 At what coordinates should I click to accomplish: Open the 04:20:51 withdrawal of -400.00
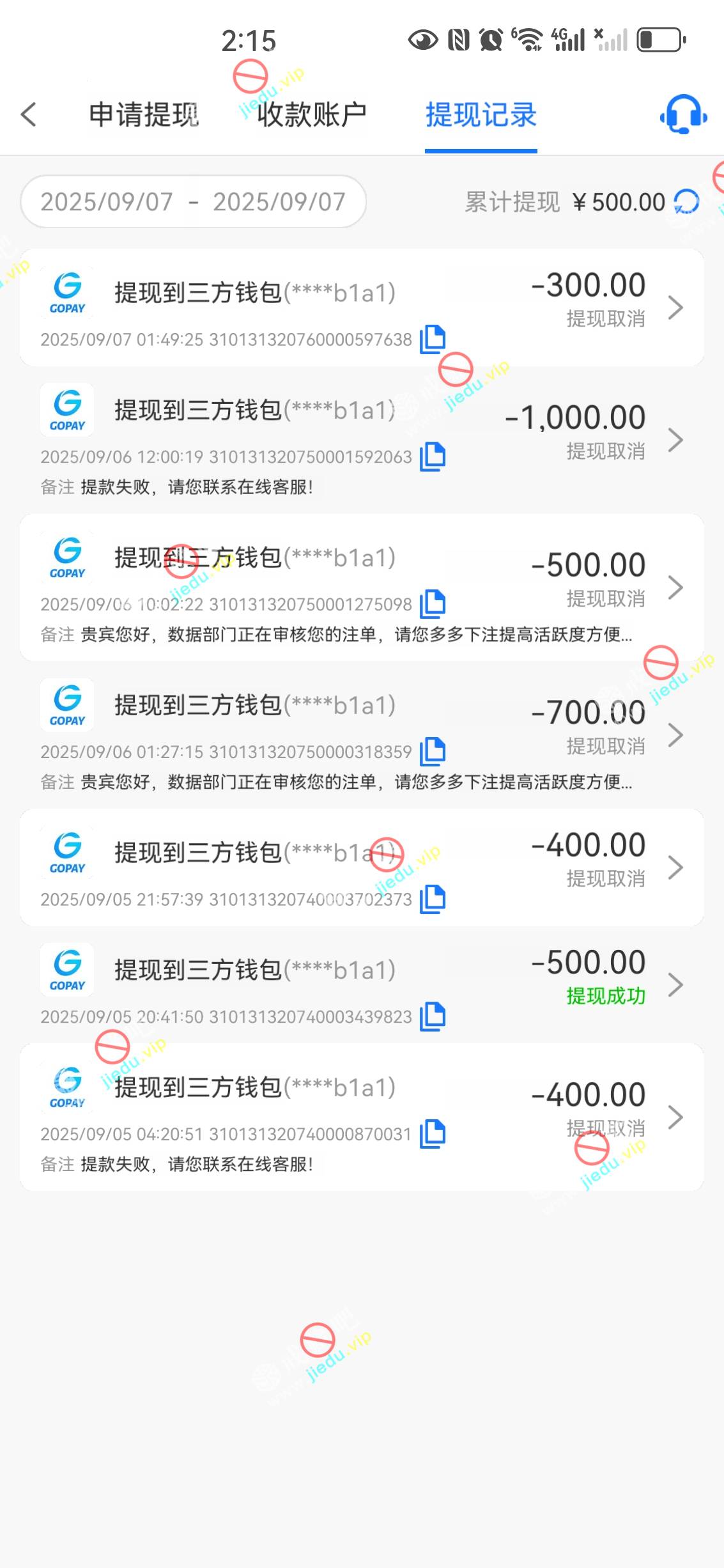click(675, 1117)
